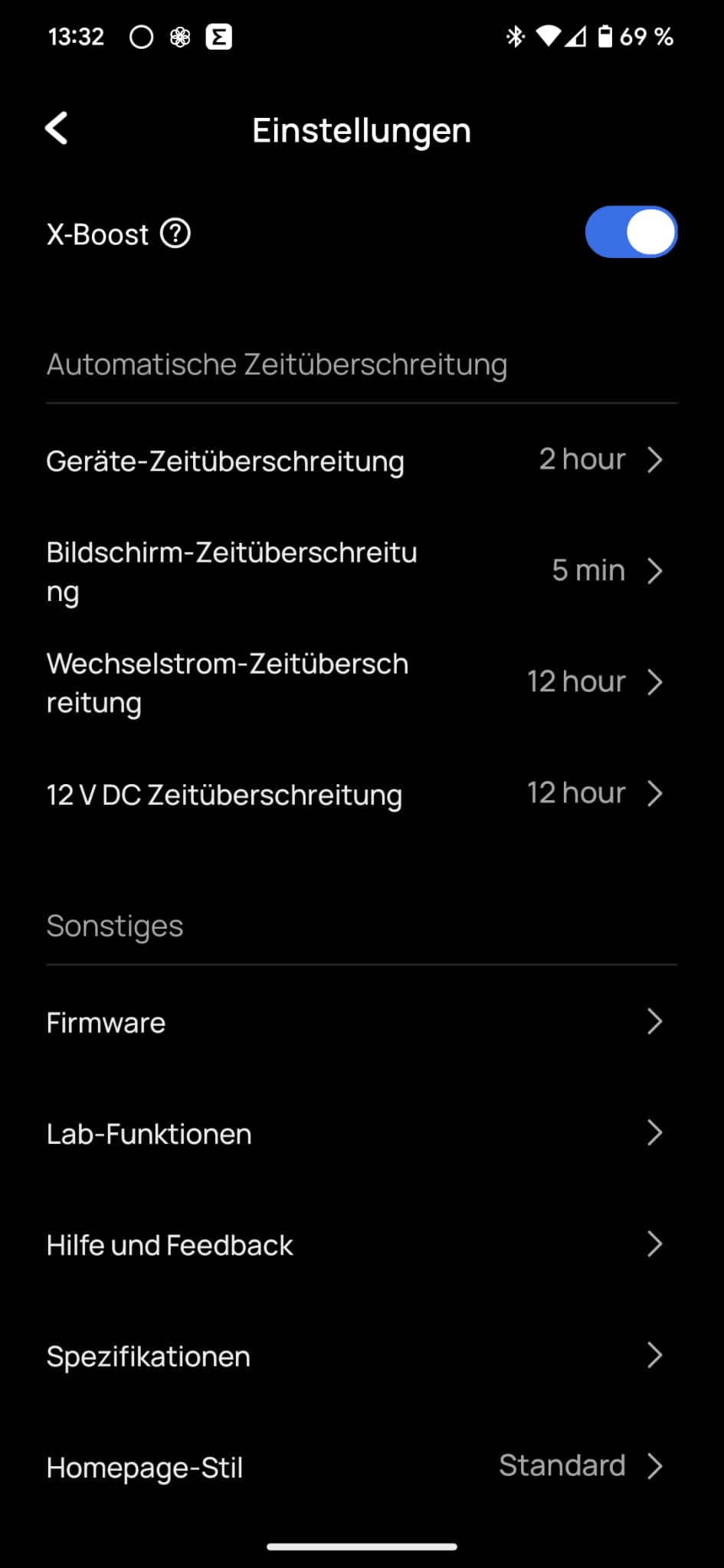Image resolution: width=724 pixels, height=1568 pixels.
Task: Open the X-Boost help icon
Action: pyautogui.click(x=175, y=234)
